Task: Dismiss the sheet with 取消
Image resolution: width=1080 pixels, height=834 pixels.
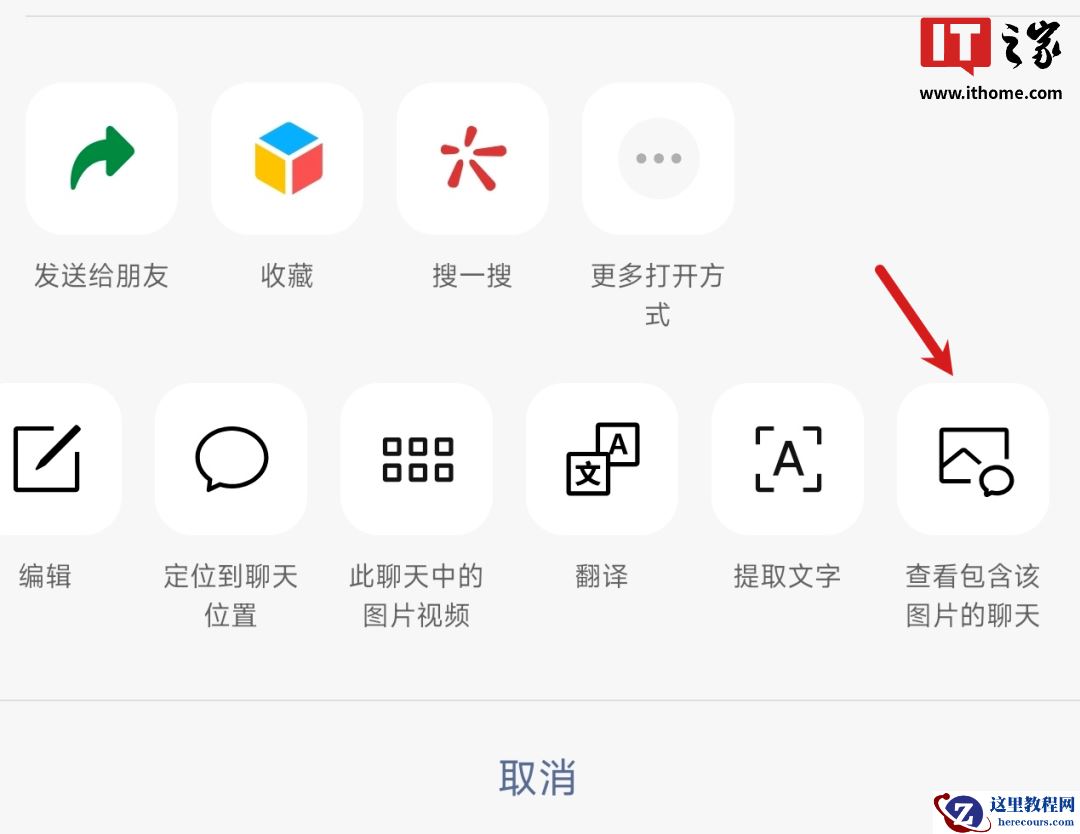Action: click(538, 777)
